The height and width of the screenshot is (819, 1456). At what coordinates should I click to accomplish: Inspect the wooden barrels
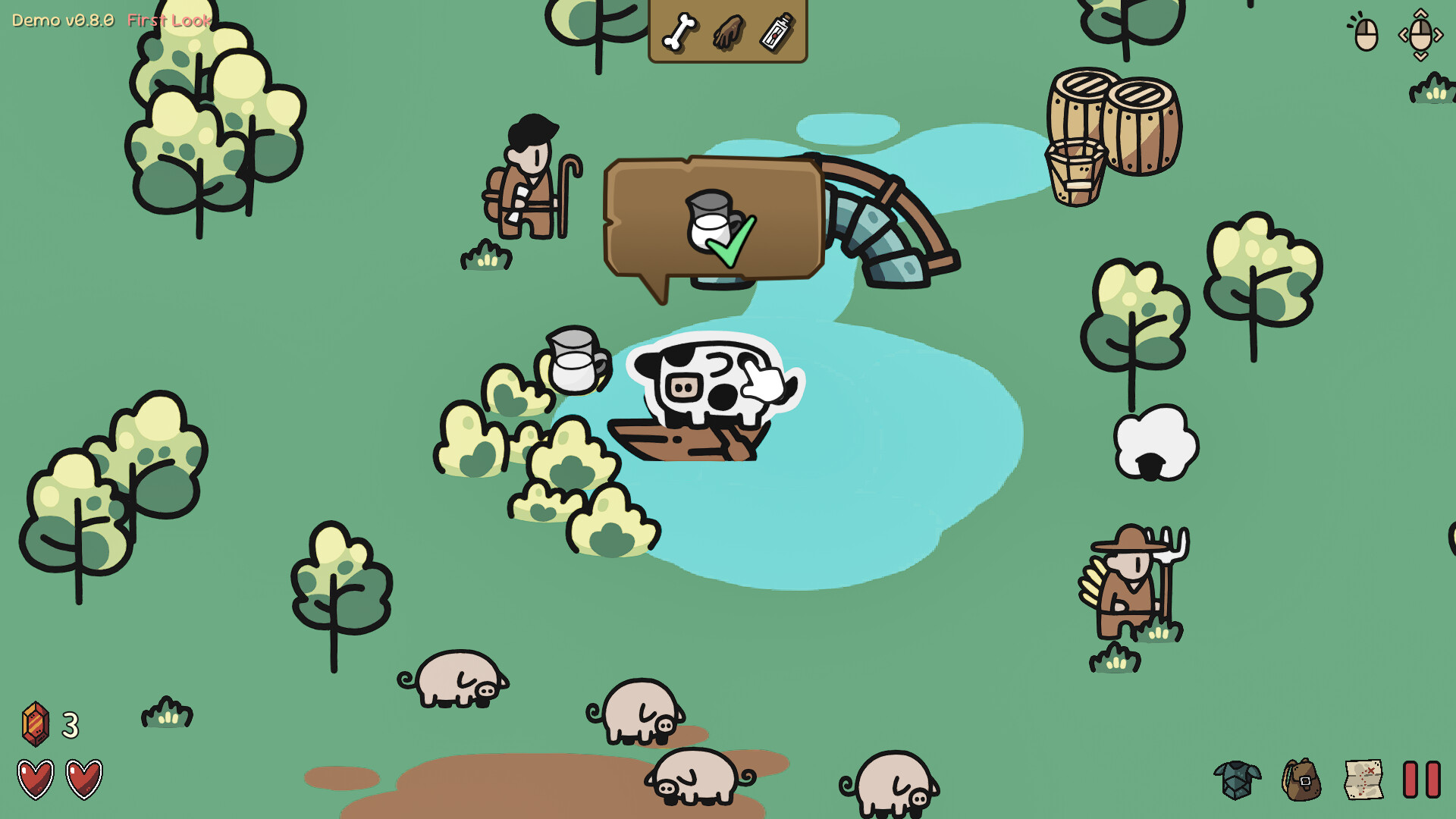1115,125
